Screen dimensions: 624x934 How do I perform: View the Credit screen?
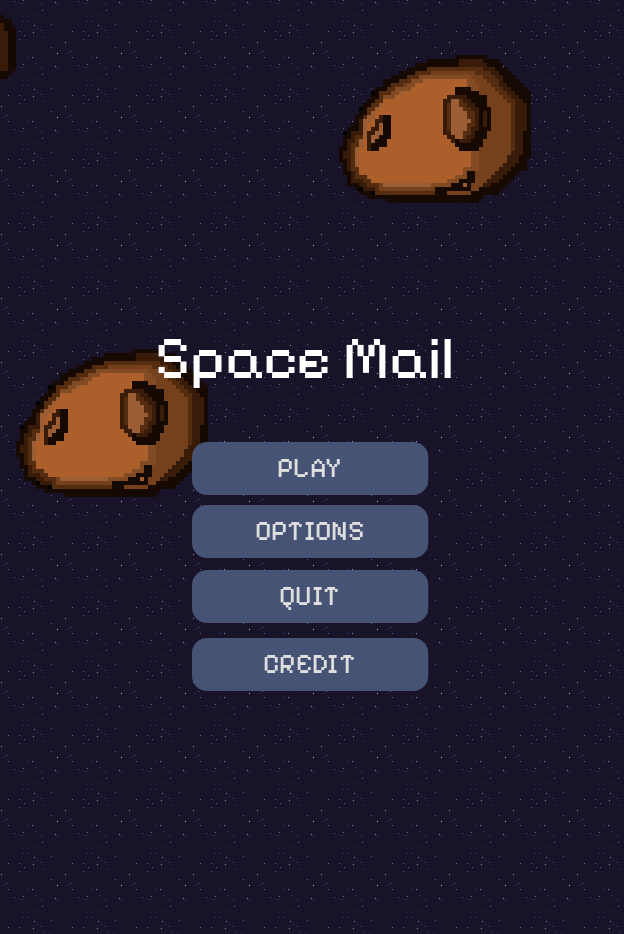click(x=310, y=664)
